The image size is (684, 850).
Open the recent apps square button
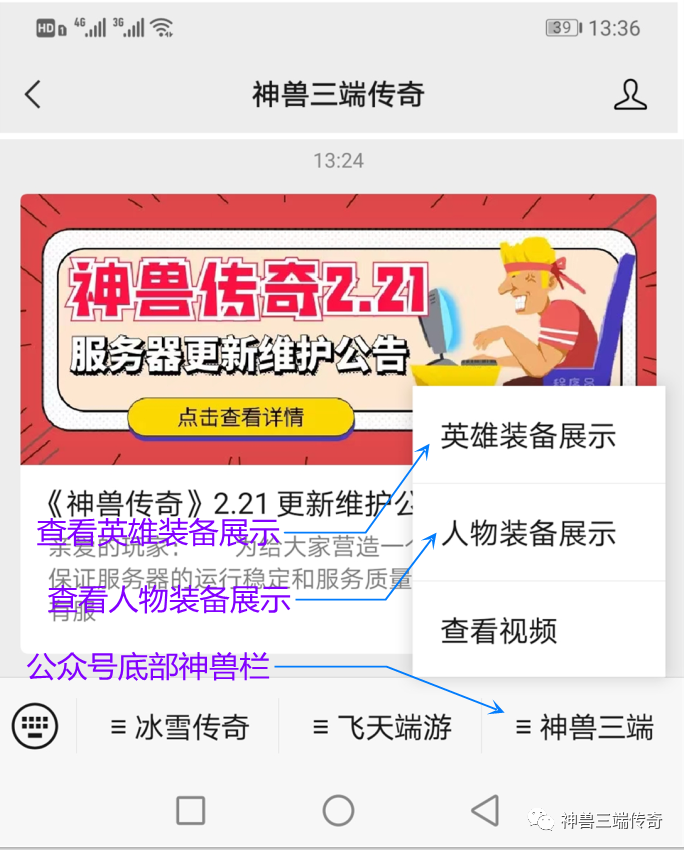click(x=190, y=810)
